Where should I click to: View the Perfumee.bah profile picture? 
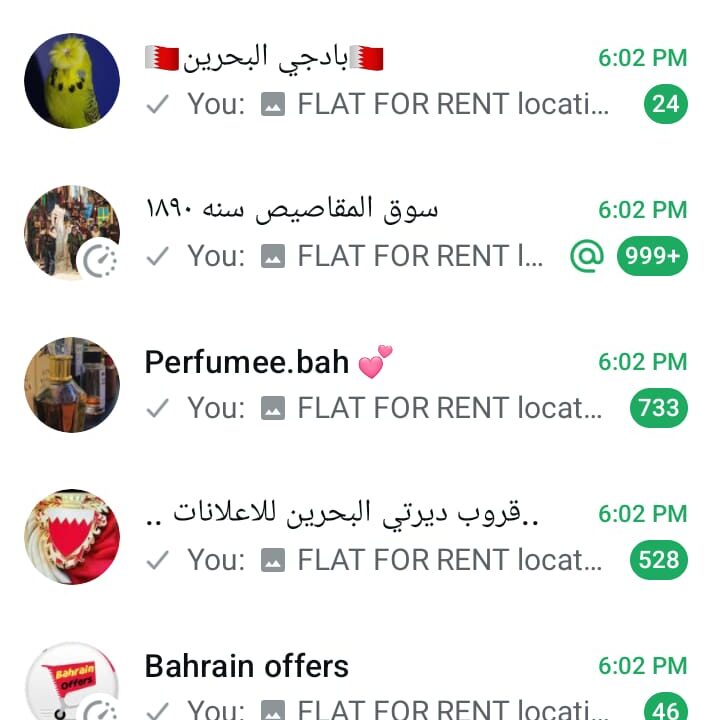pos(72,385)
